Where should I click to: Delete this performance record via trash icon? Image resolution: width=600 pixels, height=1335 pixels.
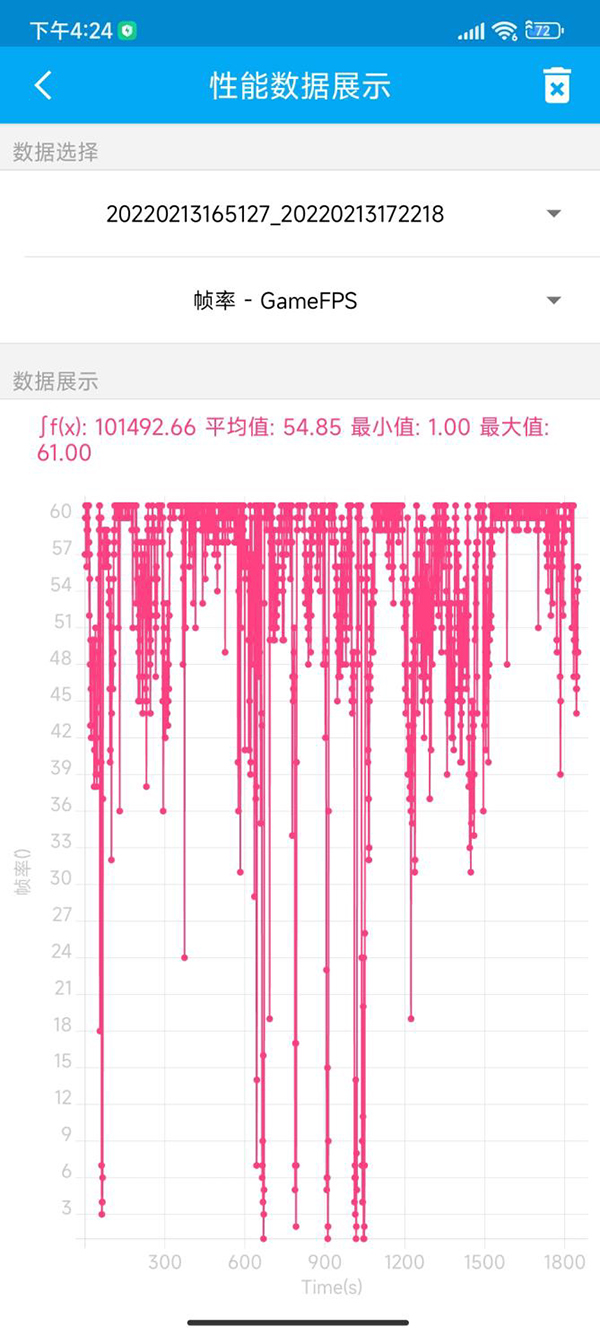(x=556, y=85)
